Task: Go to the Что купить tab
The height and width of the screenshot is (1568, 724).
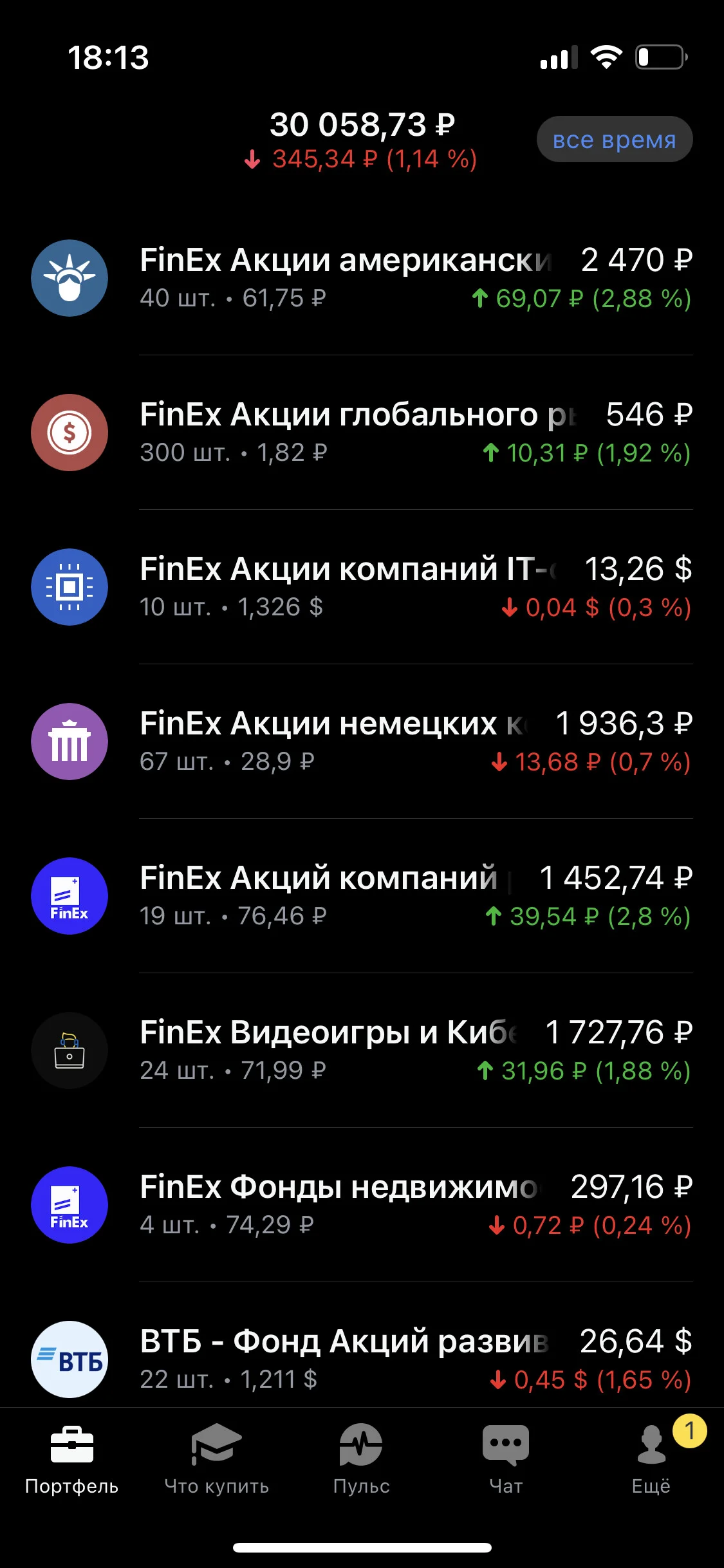Action: (x=216, y=1460)
